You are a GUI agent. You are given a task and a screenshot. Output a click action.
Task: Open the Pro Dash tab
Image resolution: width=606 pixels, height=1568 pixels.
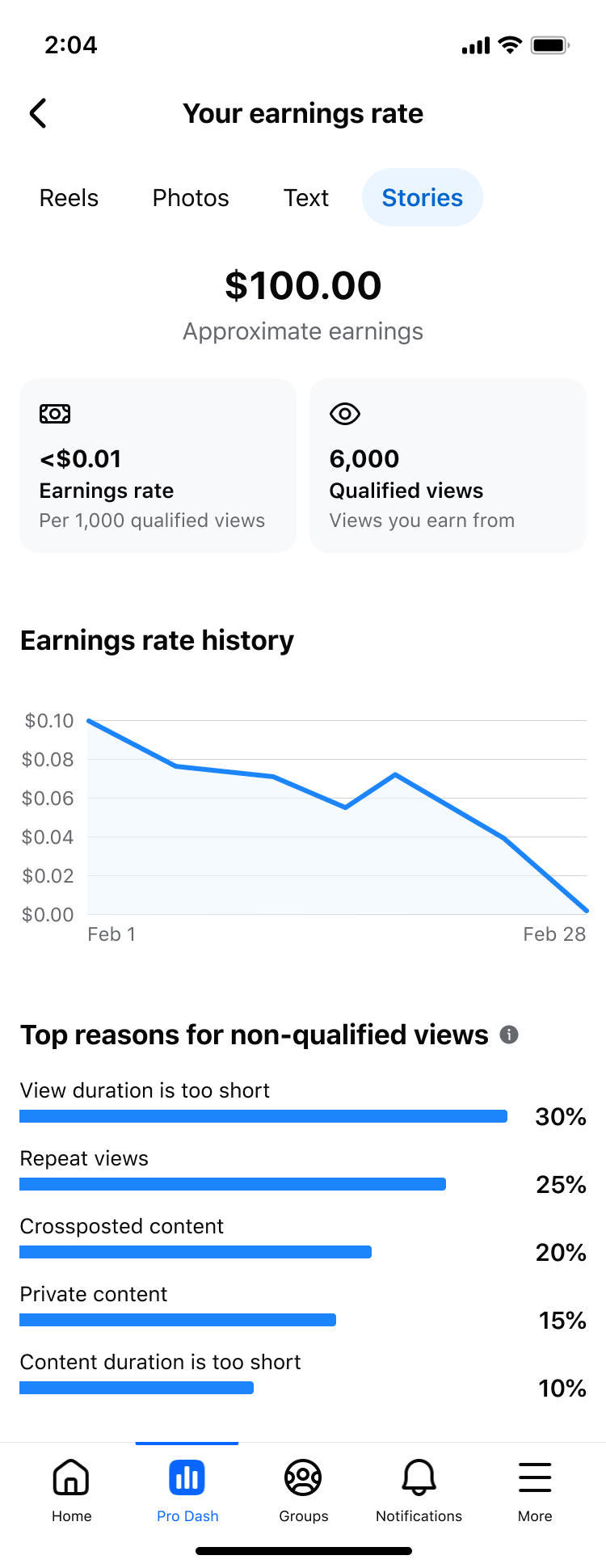187,1490
